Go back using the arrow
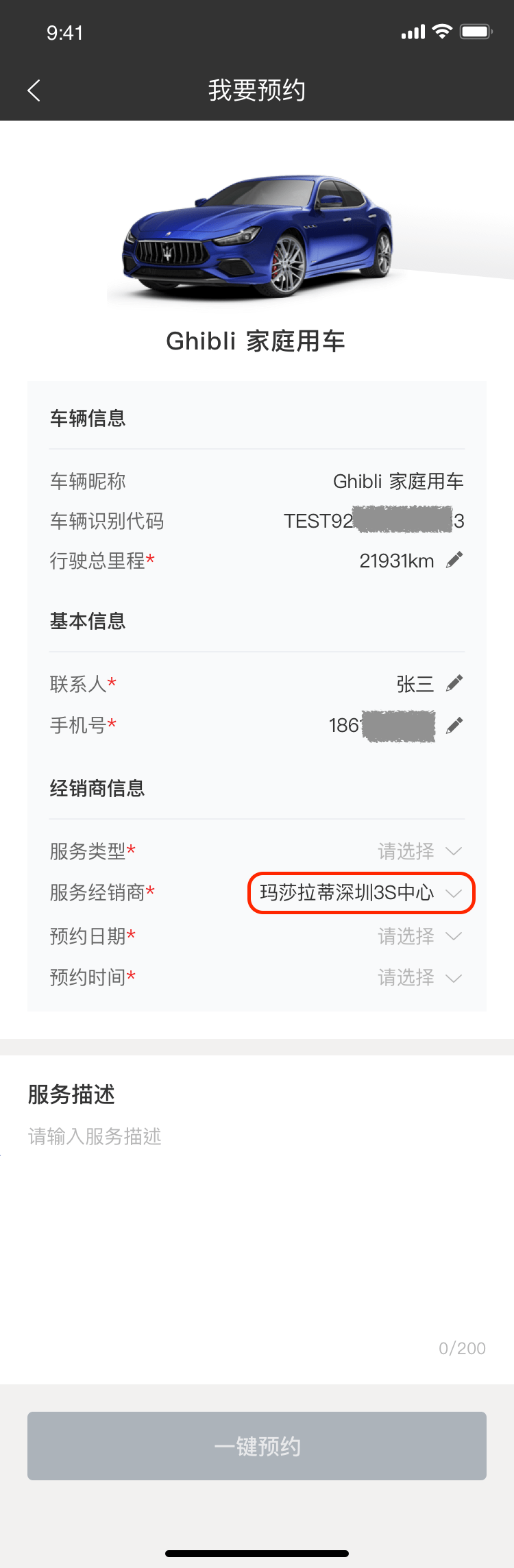The image size is (514, 1568). pyautogui.click(x=34, y=90)
